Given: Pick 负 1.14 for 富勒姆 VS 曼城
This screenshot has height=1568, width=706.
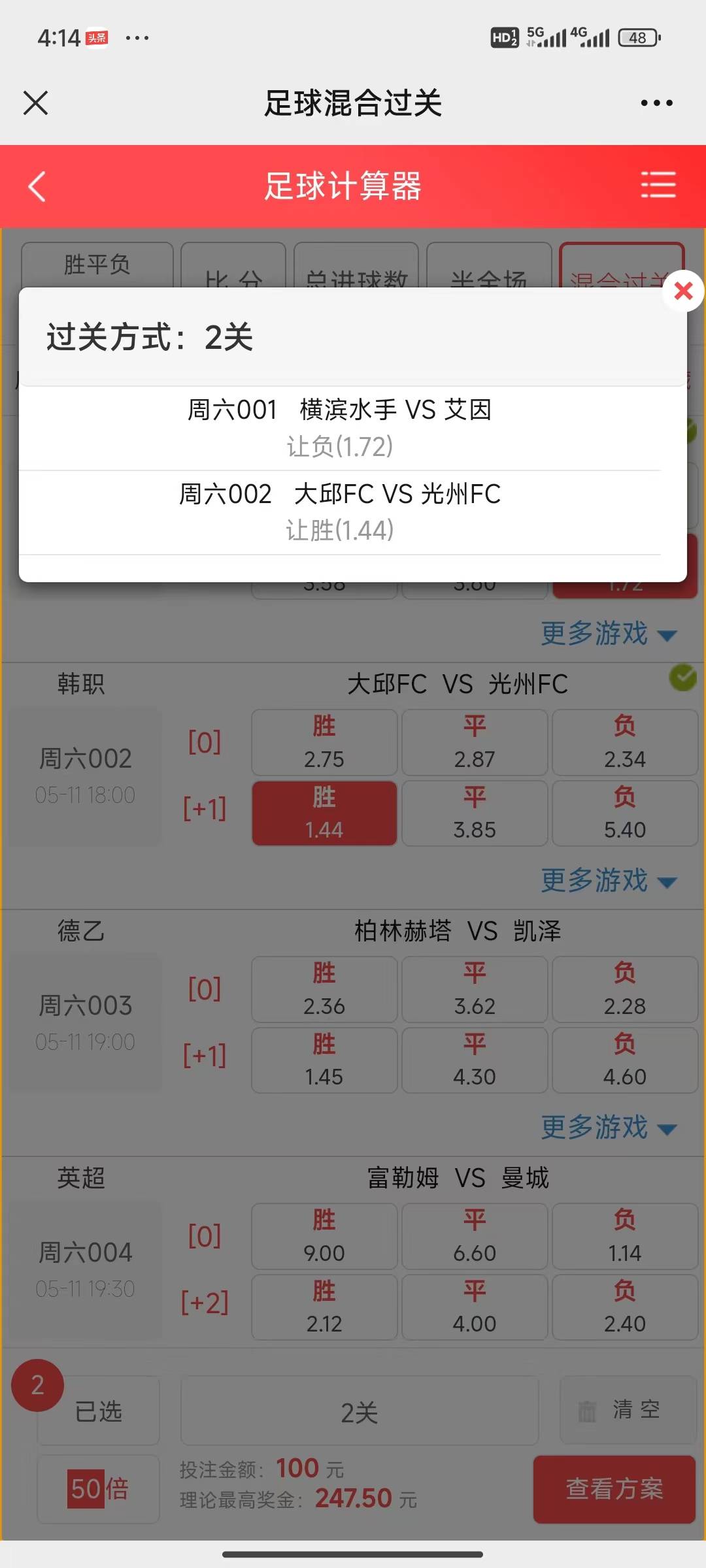Looking at the screenshot, I should point(624,1237).
